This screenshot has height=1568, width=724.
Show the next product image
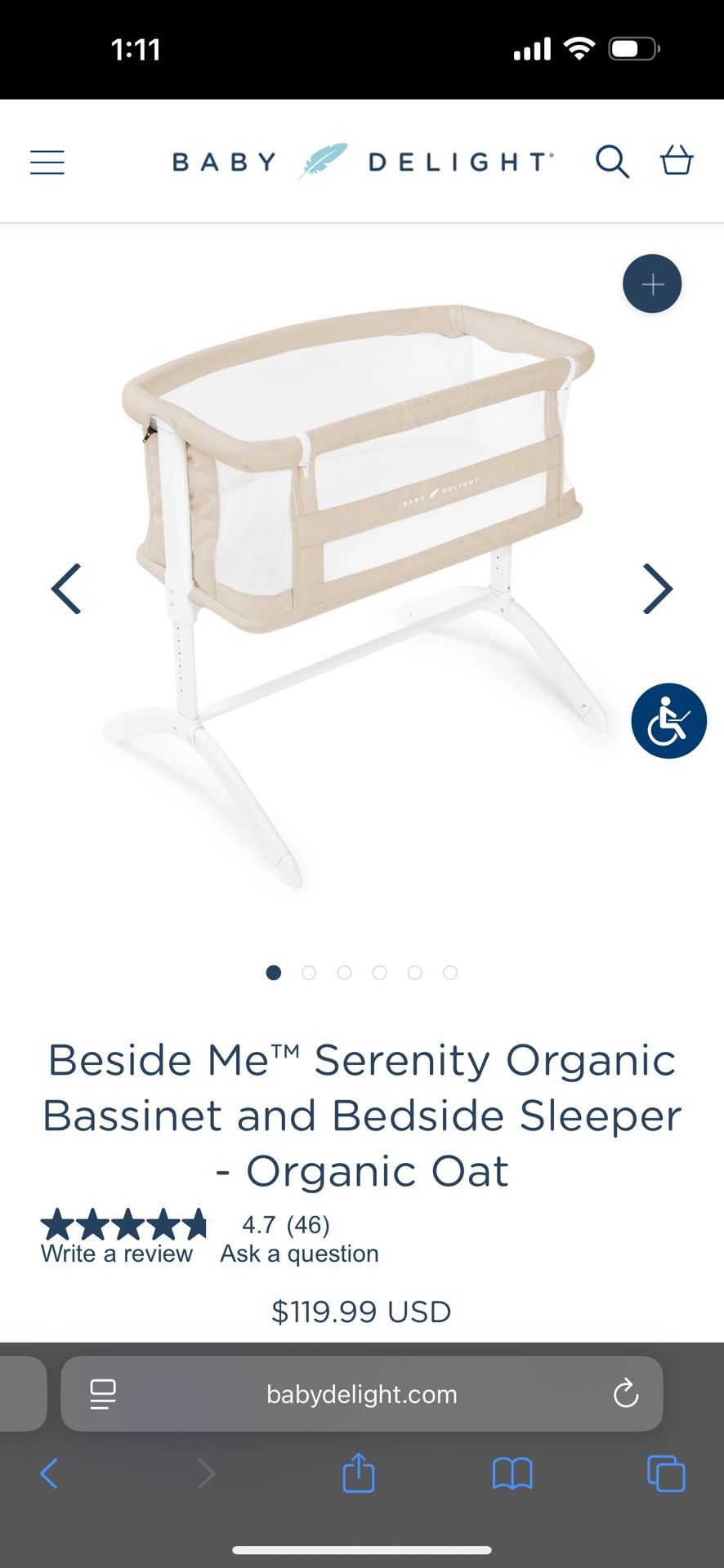click(658, 589)
